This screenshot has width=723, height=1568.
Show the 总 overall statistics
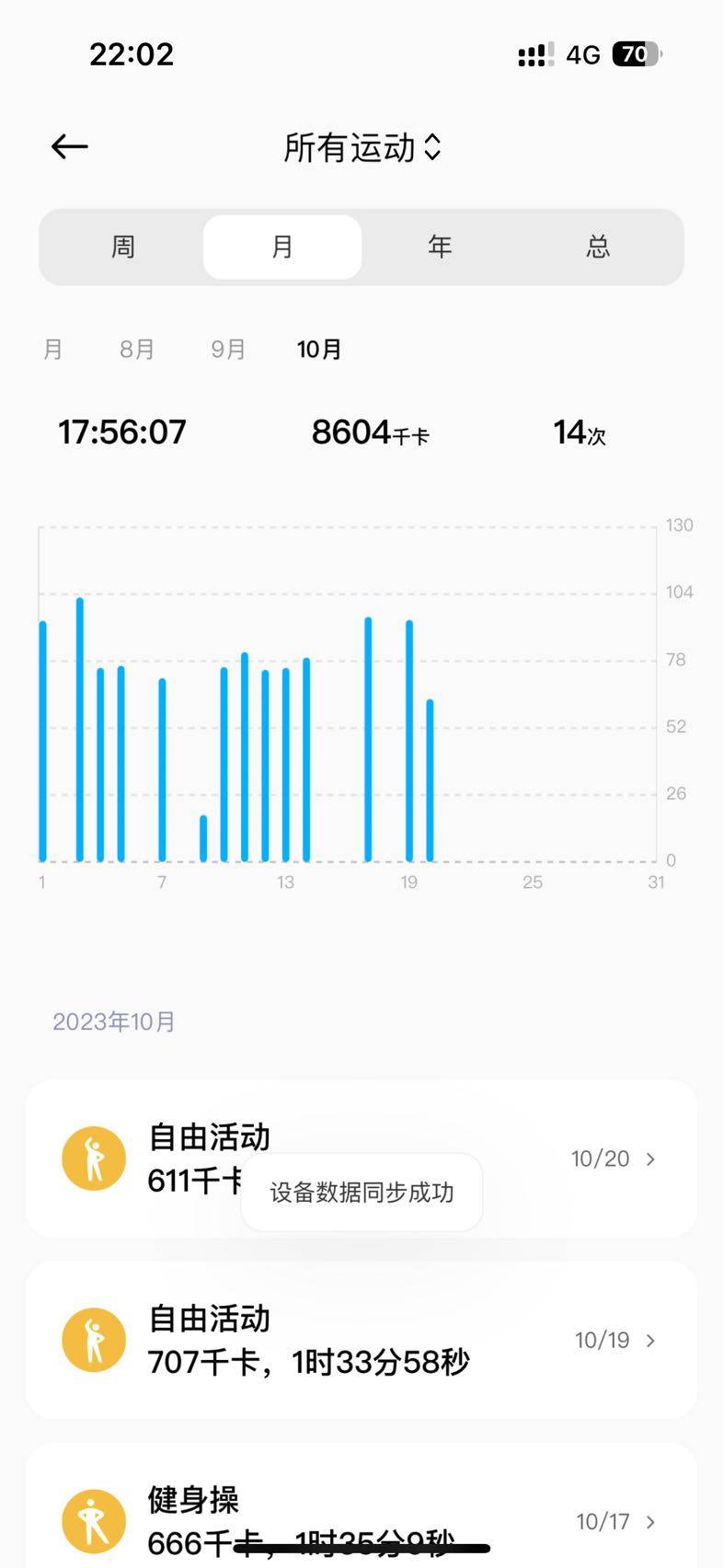[x=599, y=247]
